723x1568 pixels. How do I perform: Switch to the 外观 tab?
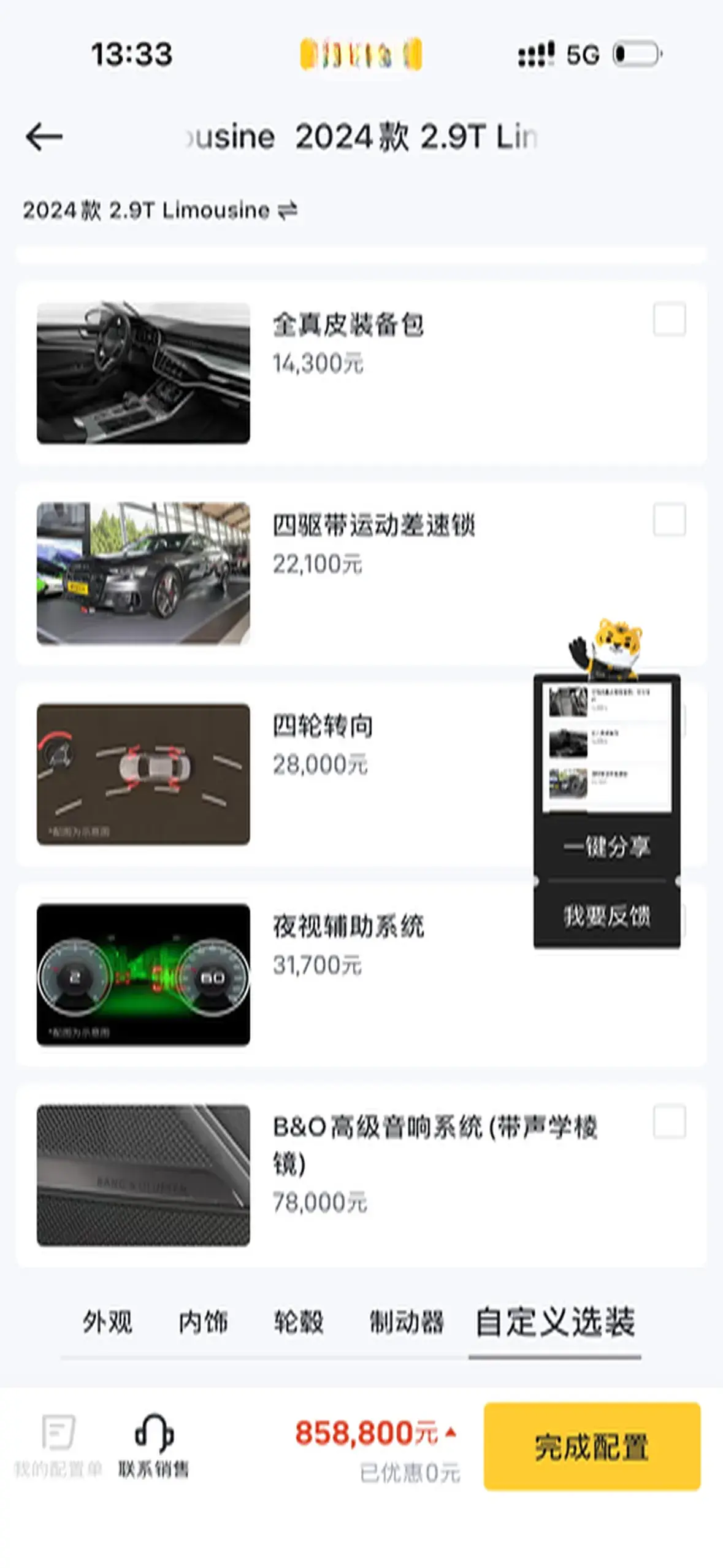tap(108, 1321)
